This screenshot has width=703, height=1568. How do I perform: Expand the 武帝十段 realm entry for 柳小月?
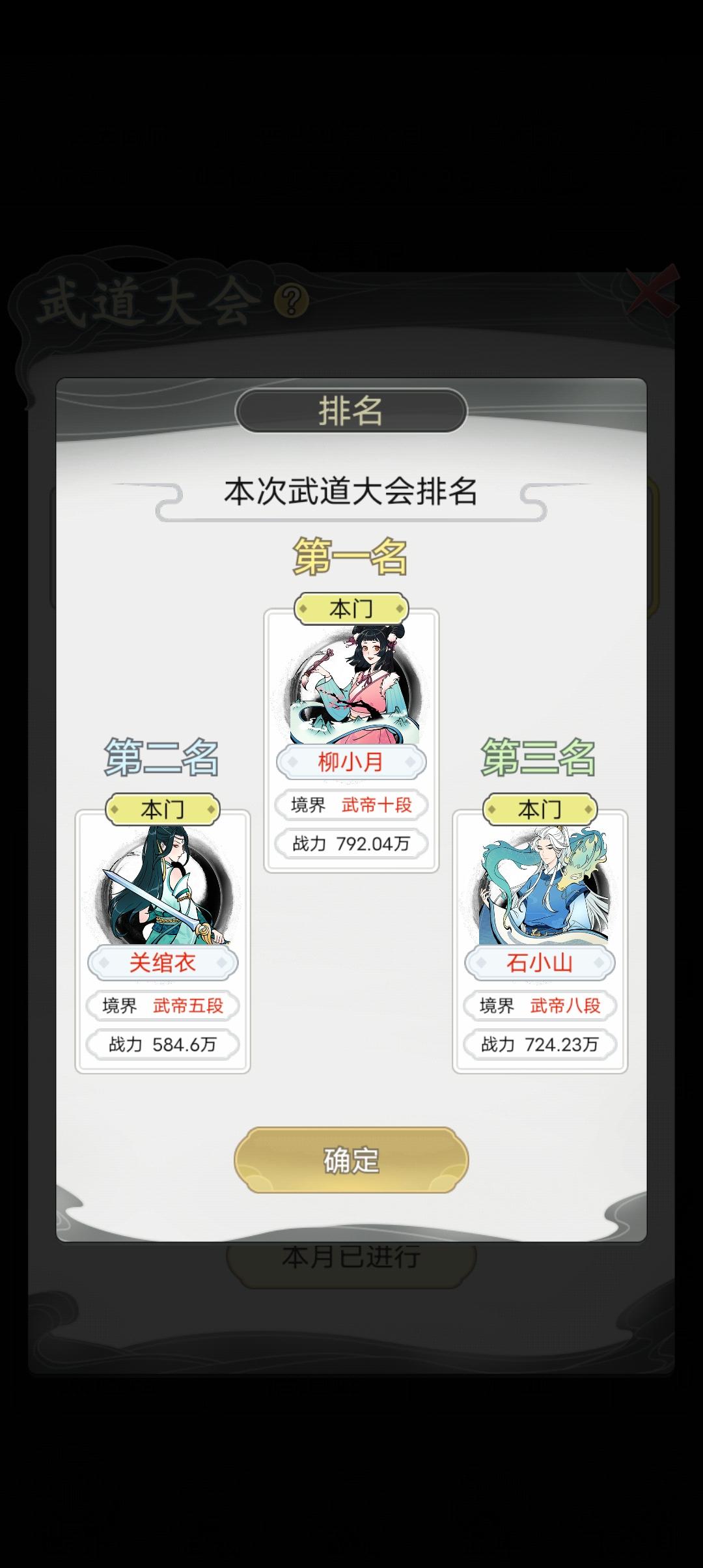pyautogui.click(x=351, y=805)
